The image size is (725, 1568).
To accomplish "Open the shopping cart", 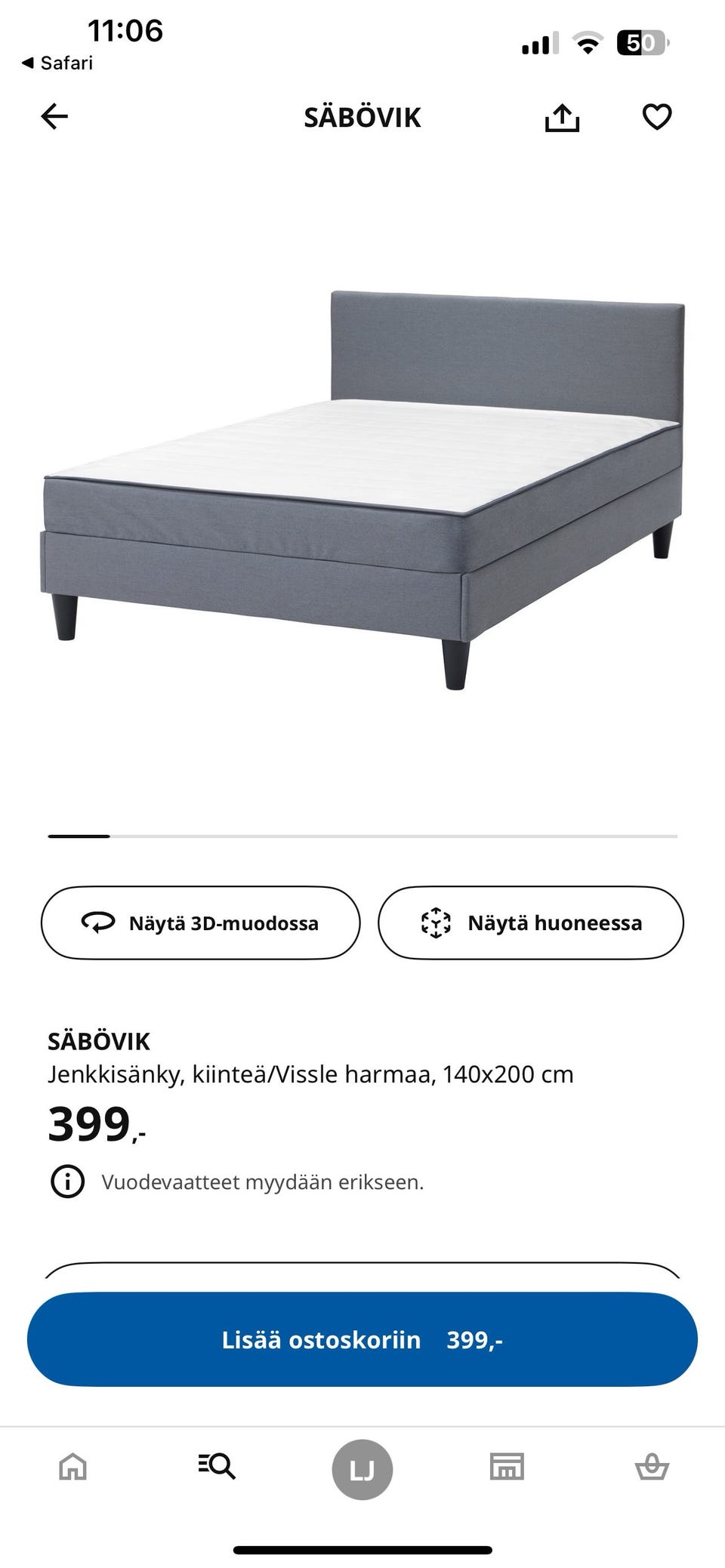I will (652, 1468).
